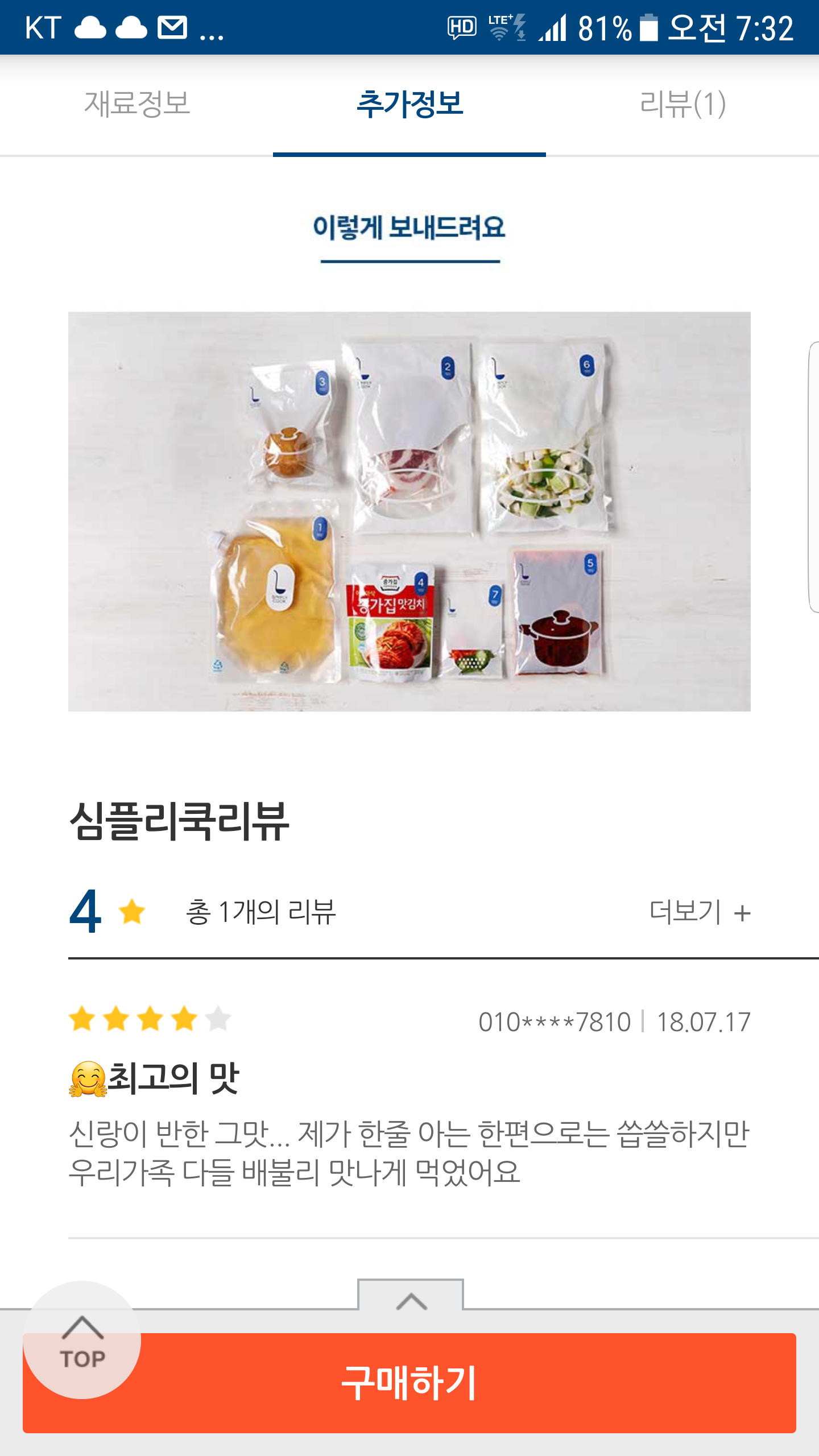This screenshot has height=1456, width=819.
Task: Expand the bottom panel with the up chevron
Action: tap(411, 1298)
